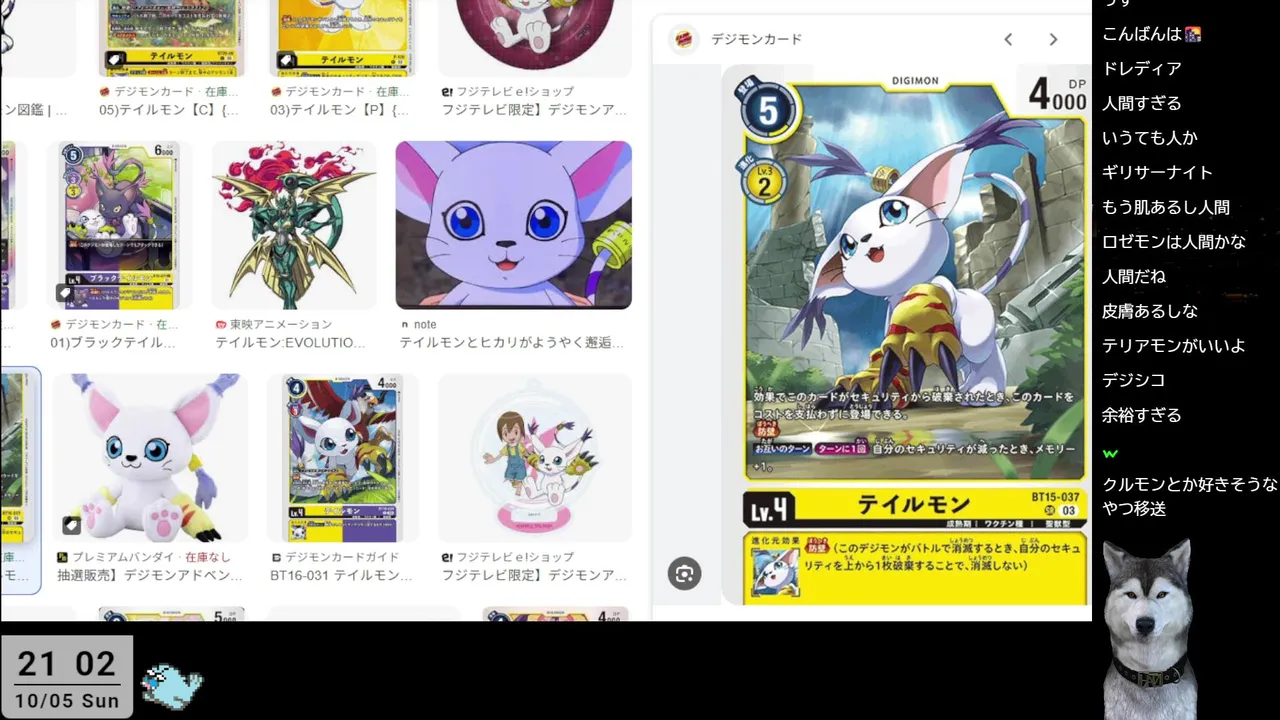Go to the previous image in the preview panel

pyautogui.click(x=1008, y=39)
